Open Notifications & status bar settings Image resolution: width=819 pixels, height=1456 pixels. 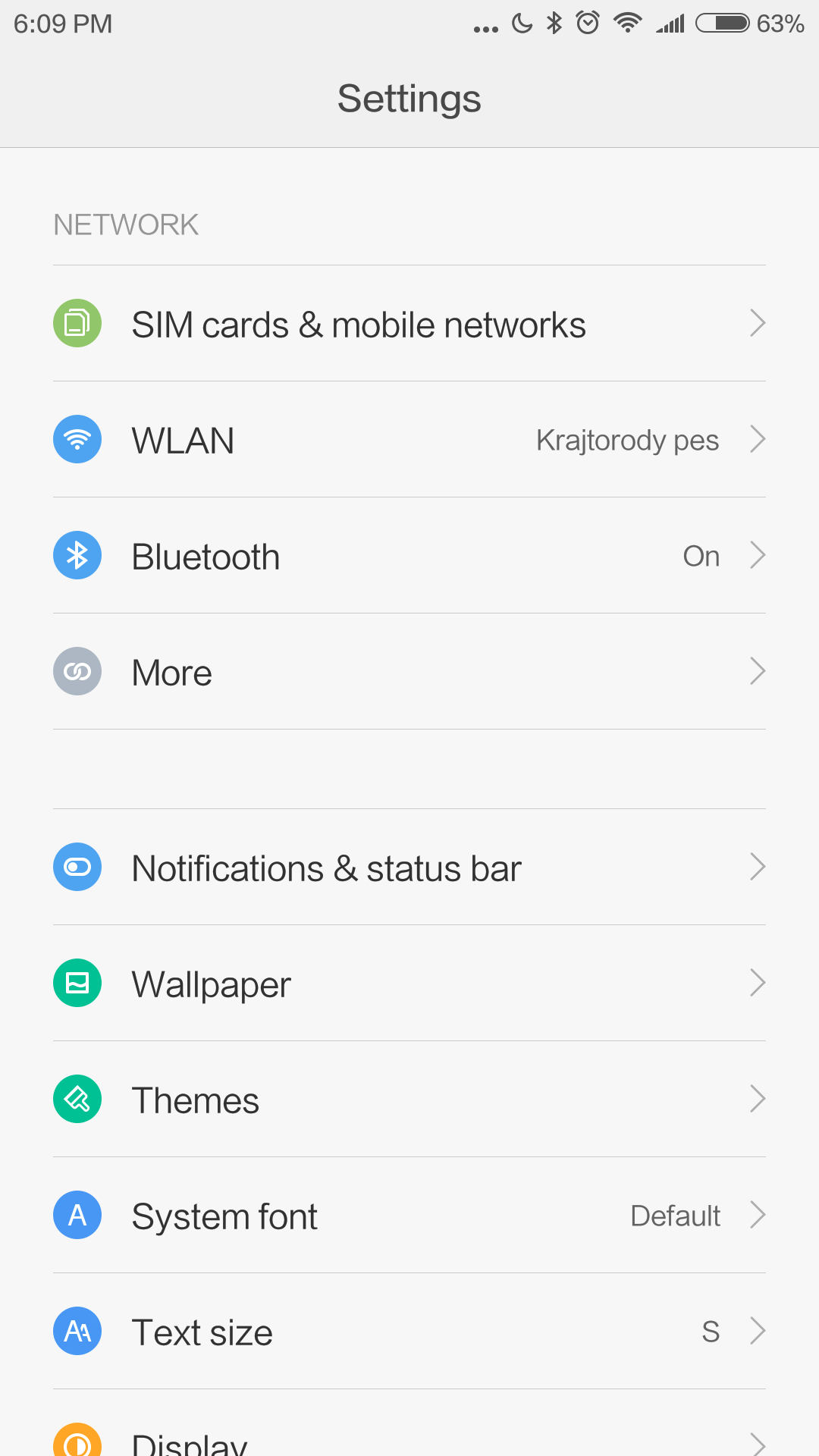click(x=409, y=867)
